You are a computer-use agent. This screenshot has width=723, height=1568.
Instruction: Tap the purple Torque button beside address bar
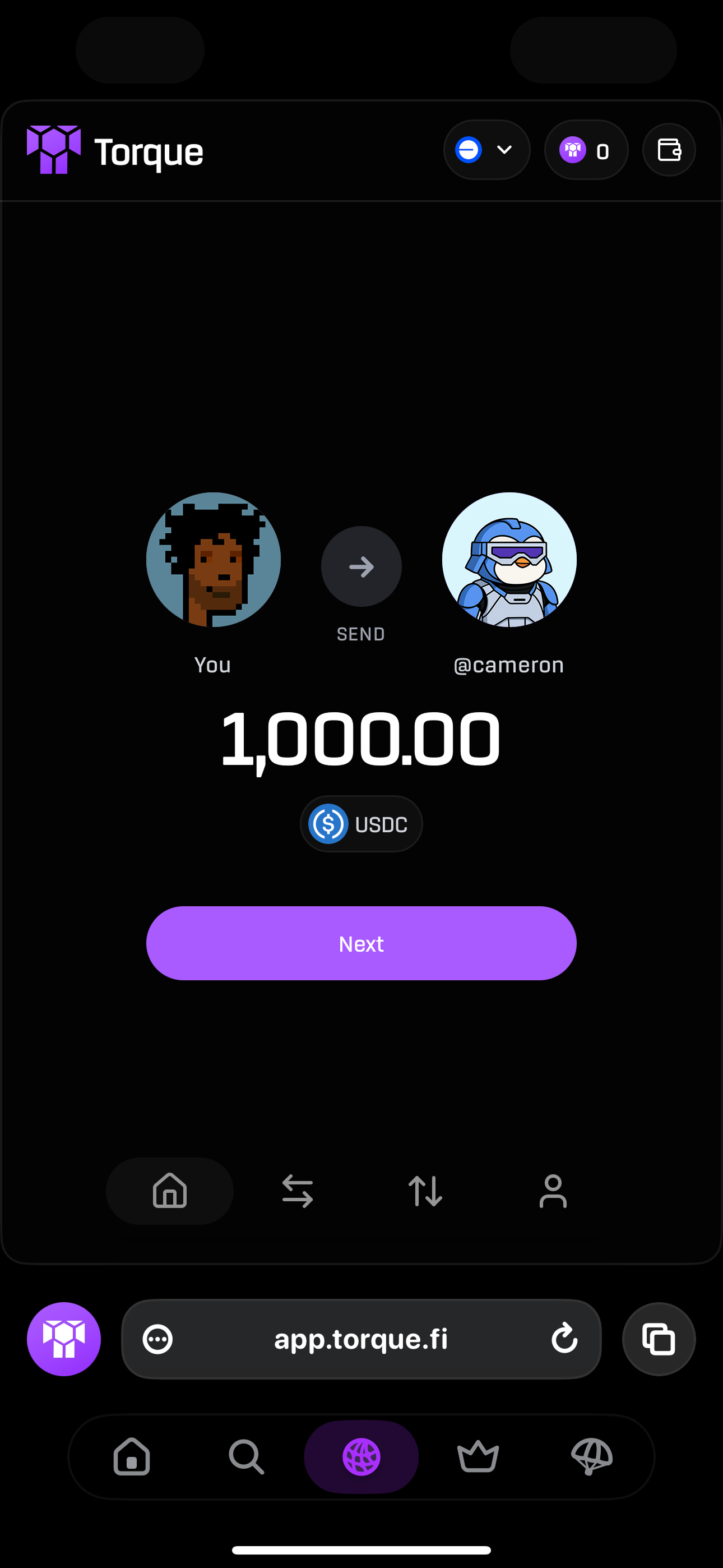click(x=64, y=1339)
